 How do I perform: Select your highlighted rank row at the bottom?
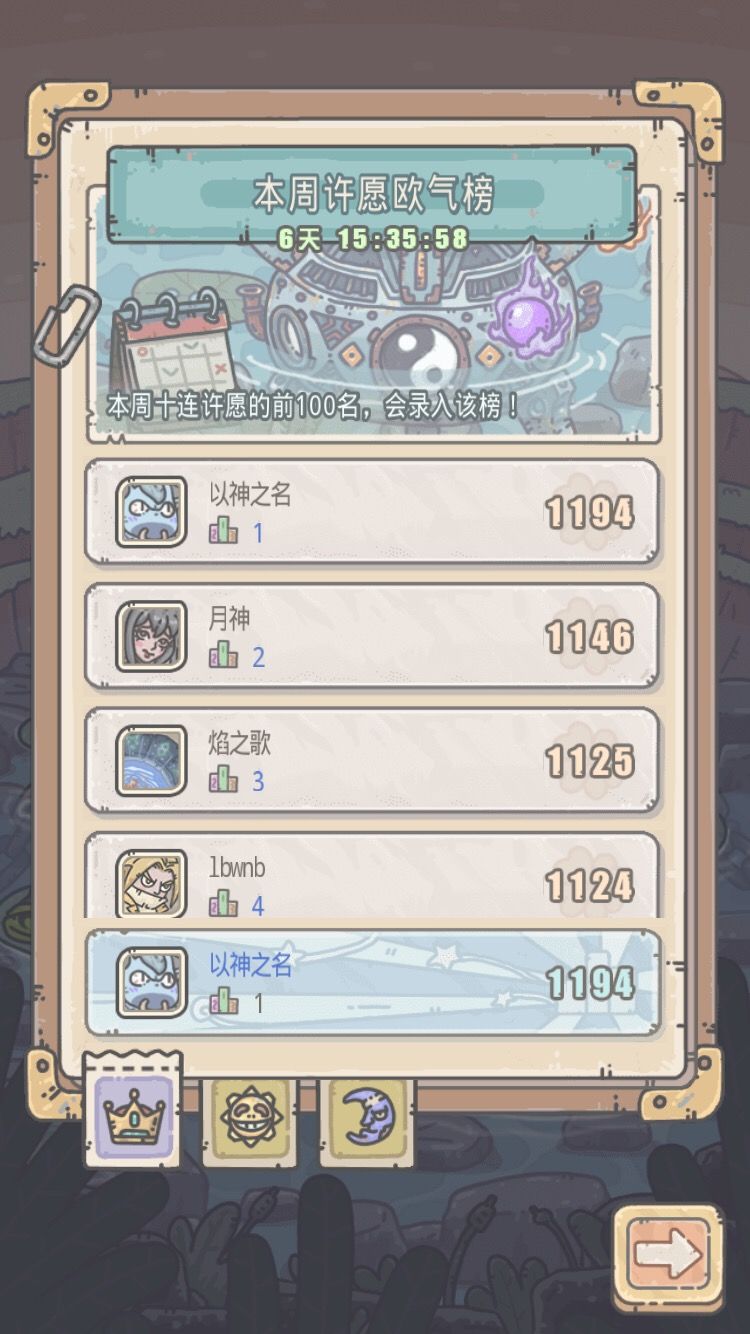pyautogui.click(x=373, y=981)
